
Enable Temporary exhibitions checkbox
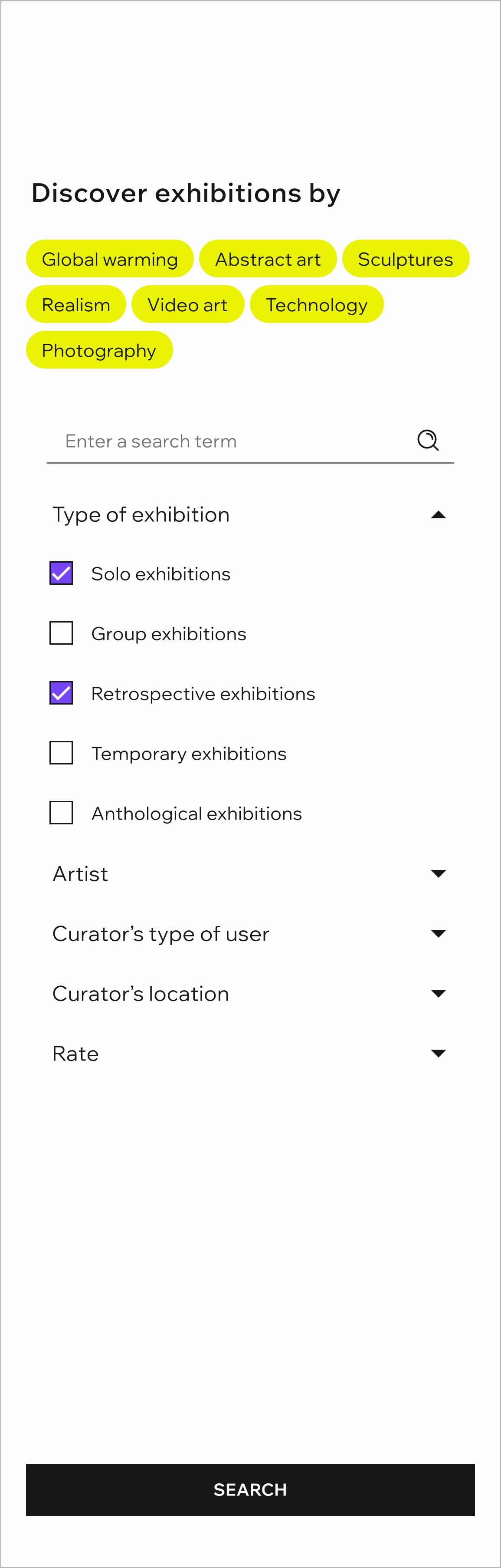62,753
